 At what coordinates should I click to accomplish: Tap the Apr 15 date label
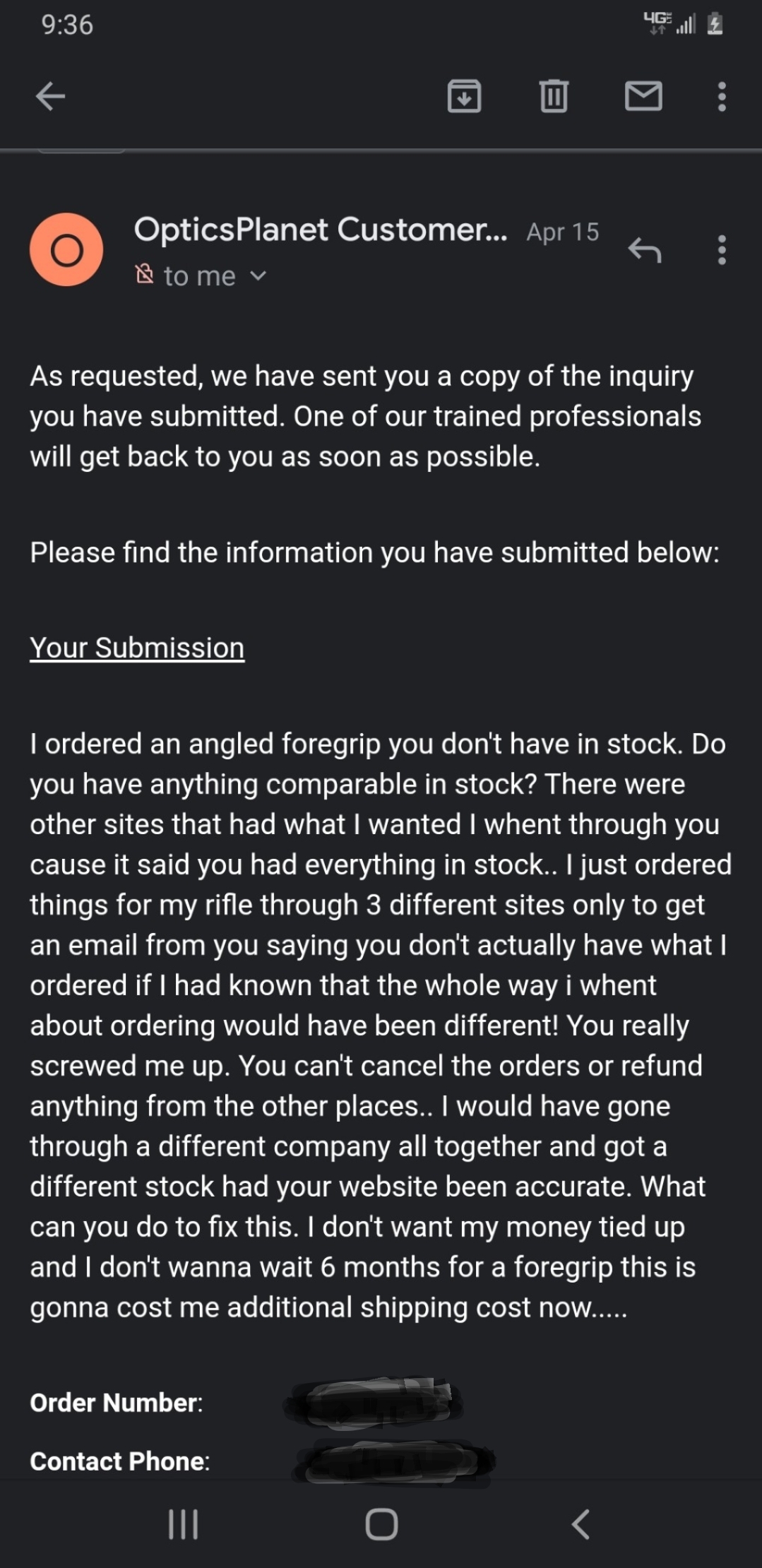coord(561,232)
